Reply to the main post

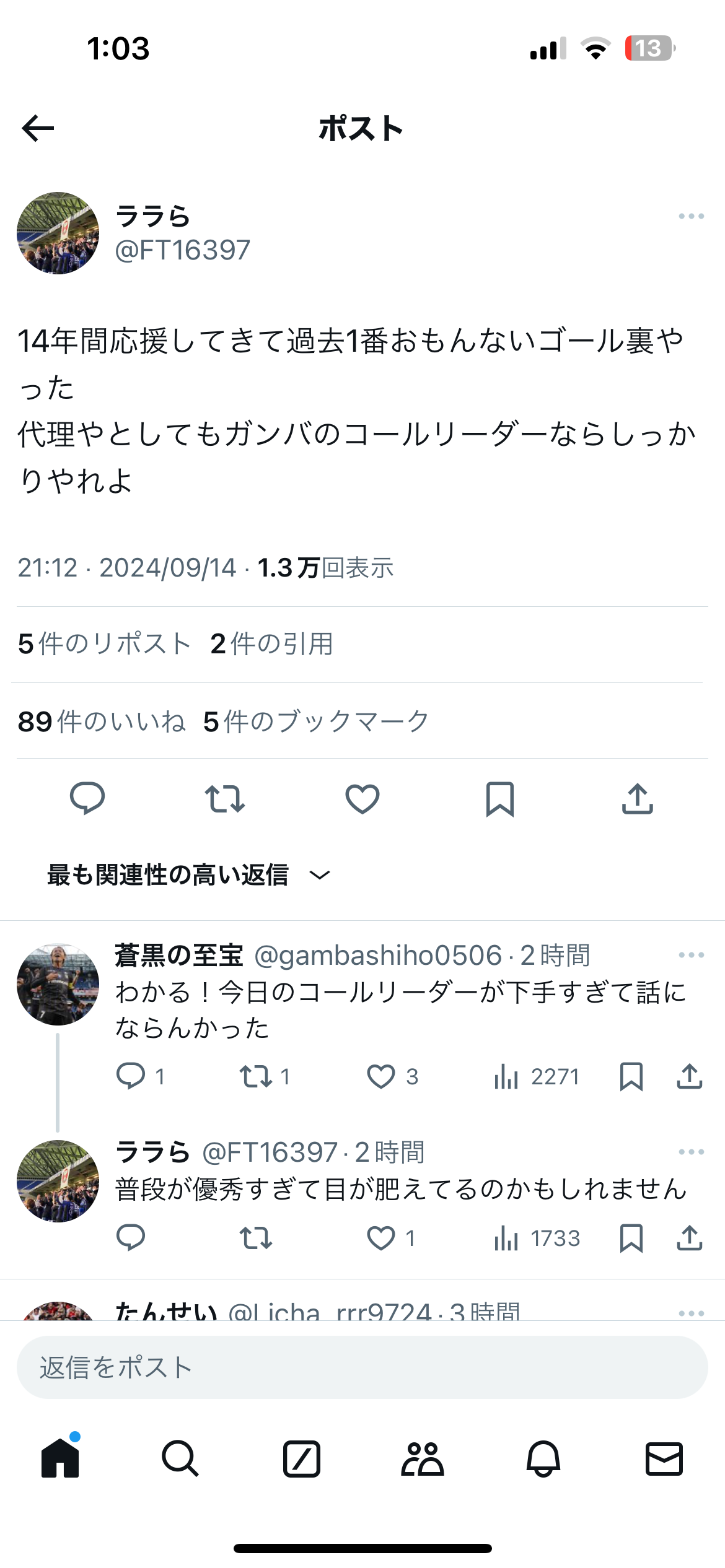87,798
